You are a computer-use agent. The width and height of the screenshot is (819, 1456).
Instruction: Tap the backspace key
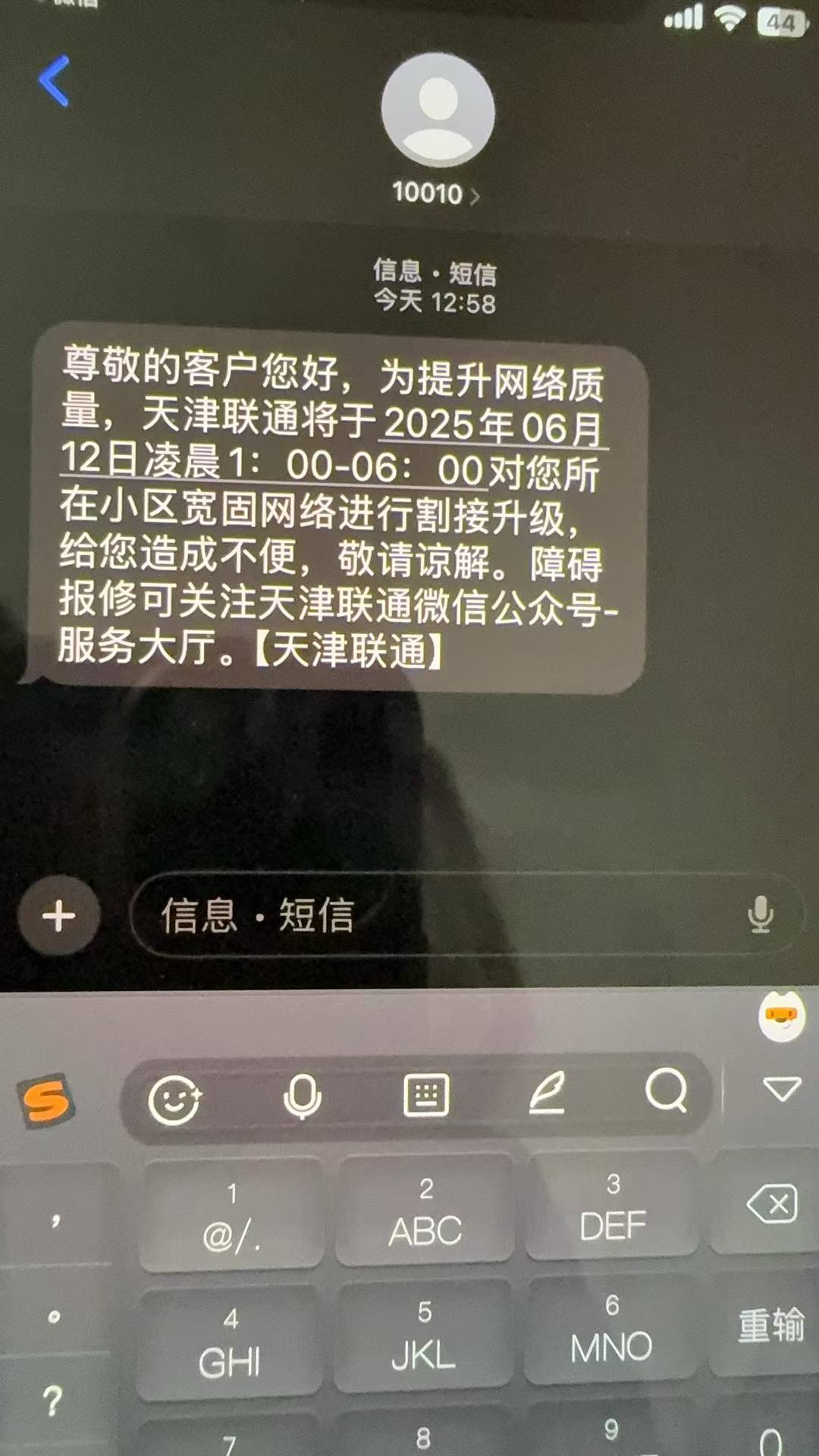[x=772, y=1204]
